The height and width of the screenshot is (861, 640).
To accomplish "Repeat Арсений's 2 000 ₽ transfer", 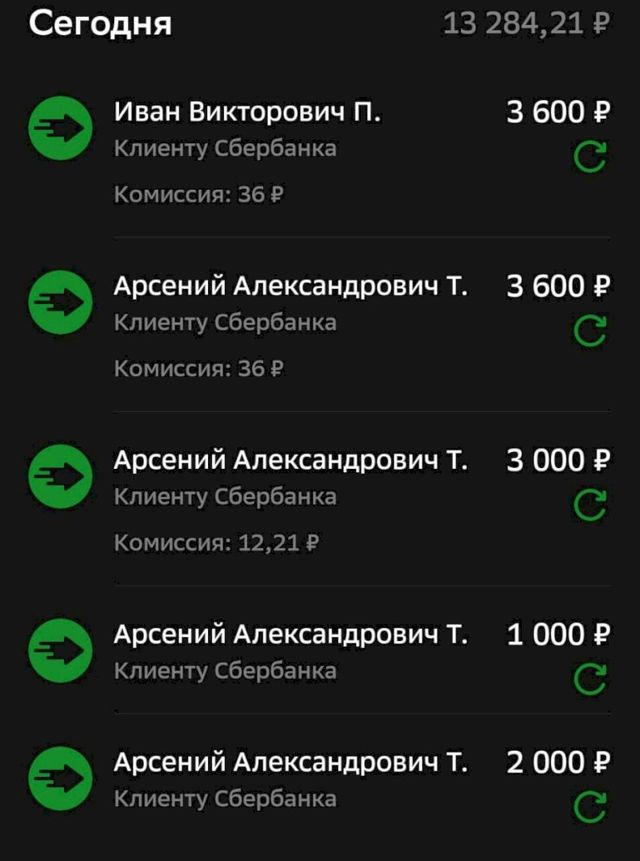I will [x=590, y=807].
